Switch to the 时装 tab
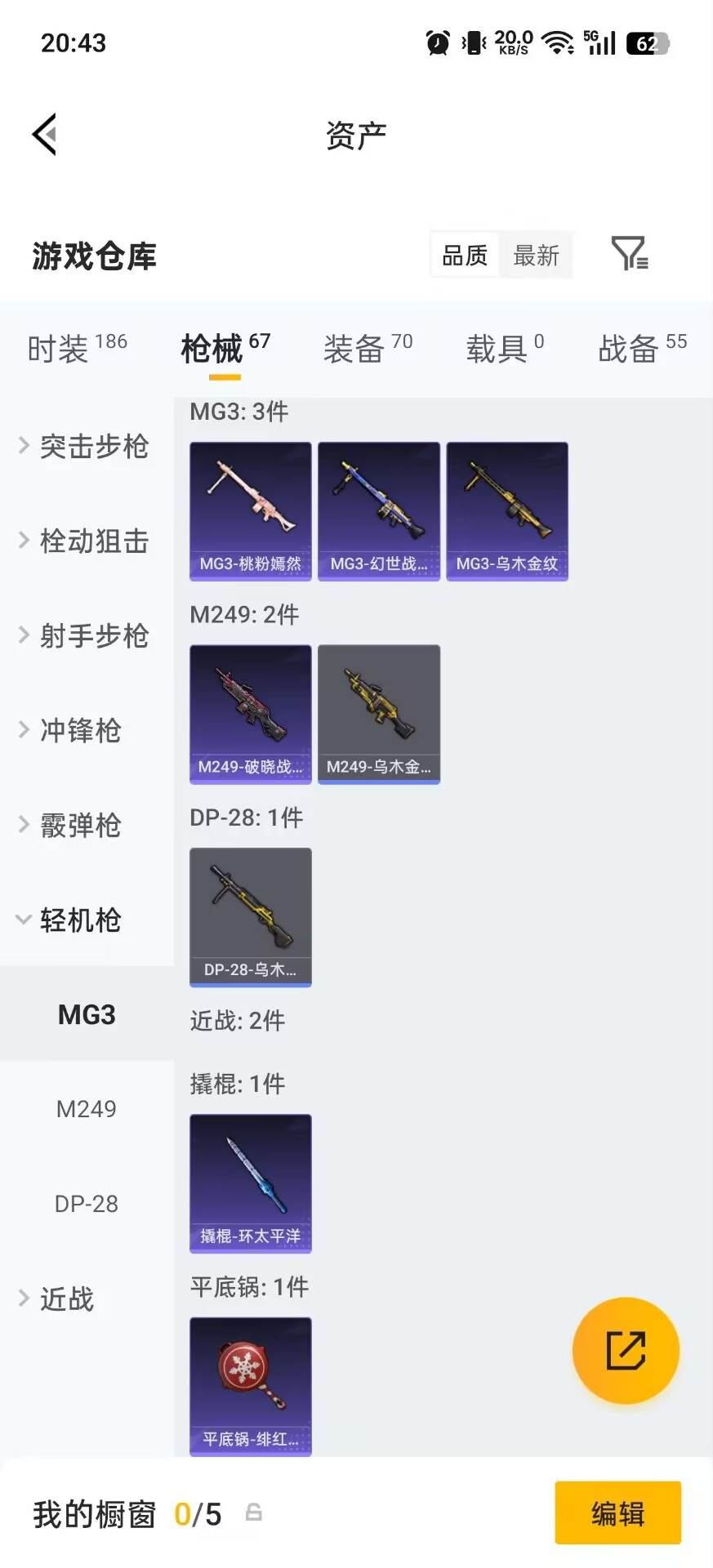Screen dimensions: 713x1568 pos(78,349)
